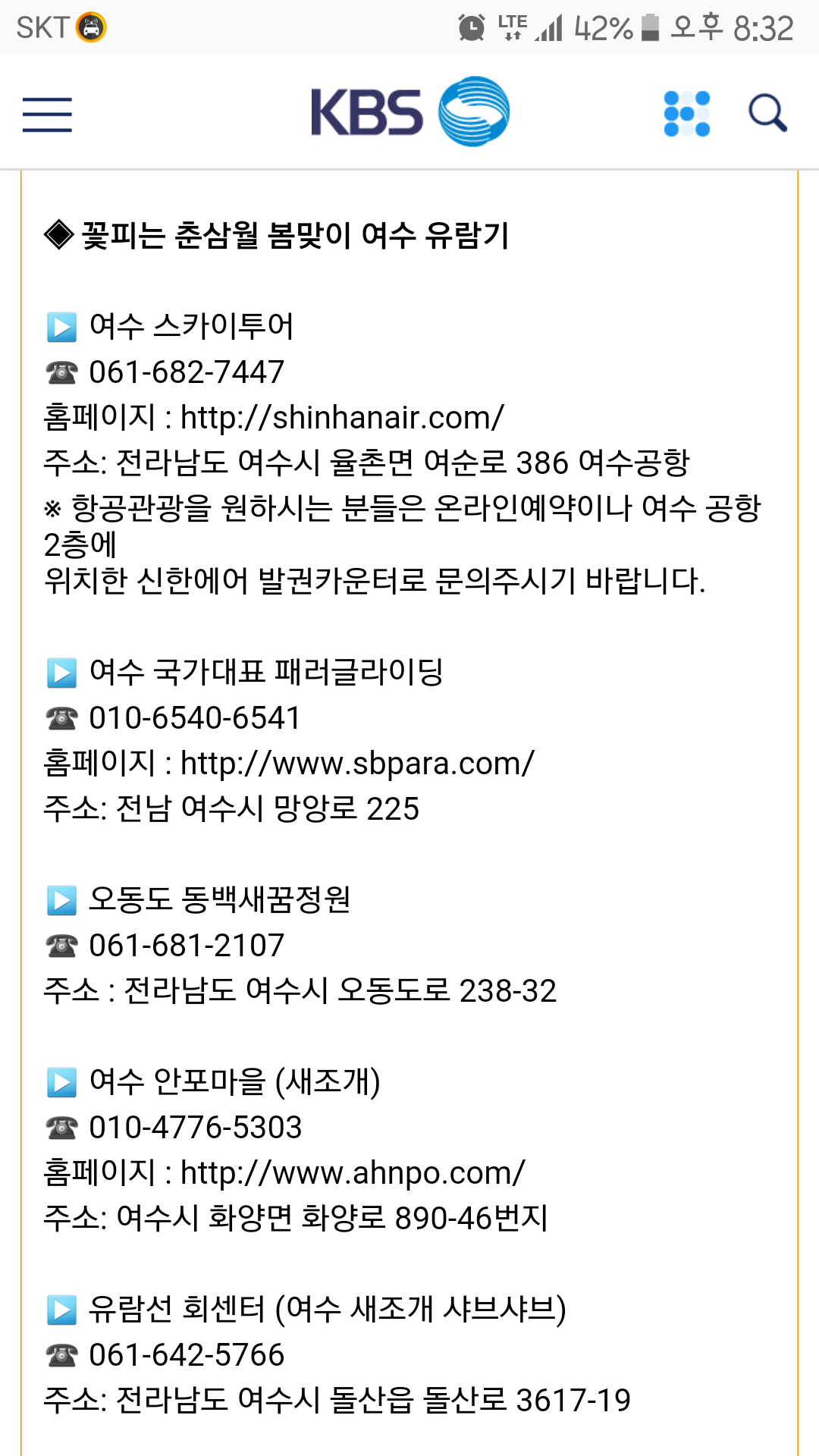
Task: Open the search magnifier
Action: [767, 114]
